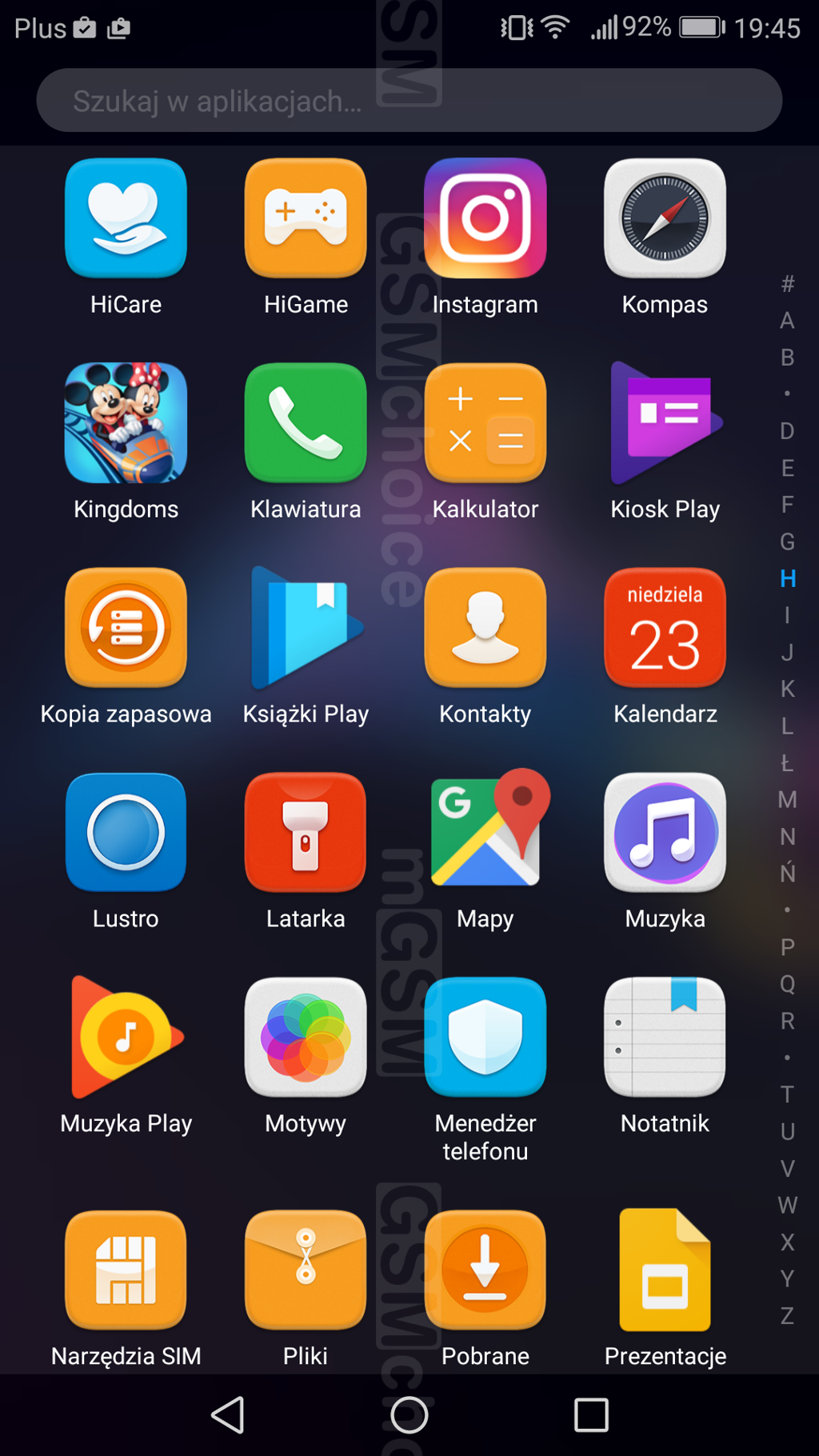Open Mapy
Image resolution: width=819 pixels, height=1456 pixels.
(485, 833)
